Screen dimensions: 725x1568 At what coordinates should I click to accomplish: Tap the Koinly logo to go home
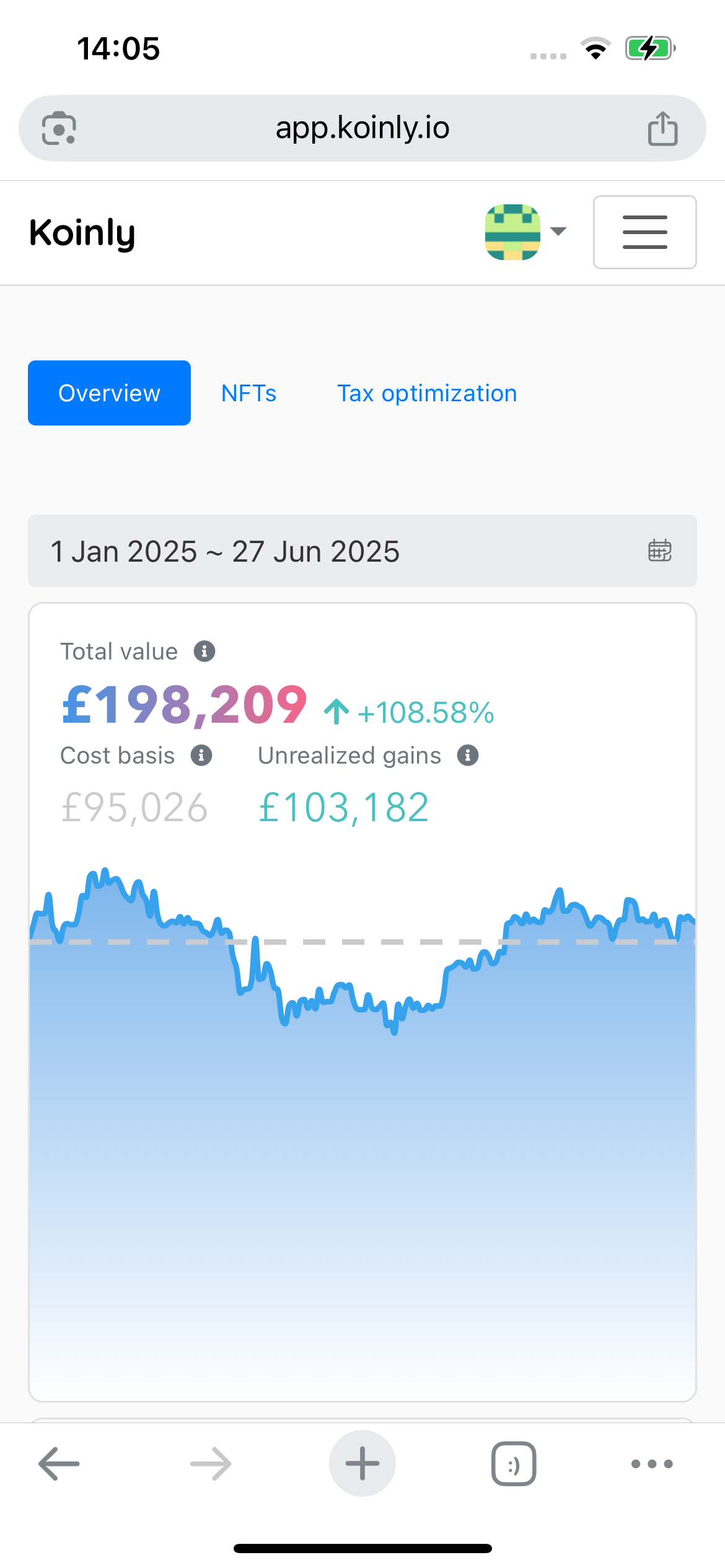coord(82,233)
